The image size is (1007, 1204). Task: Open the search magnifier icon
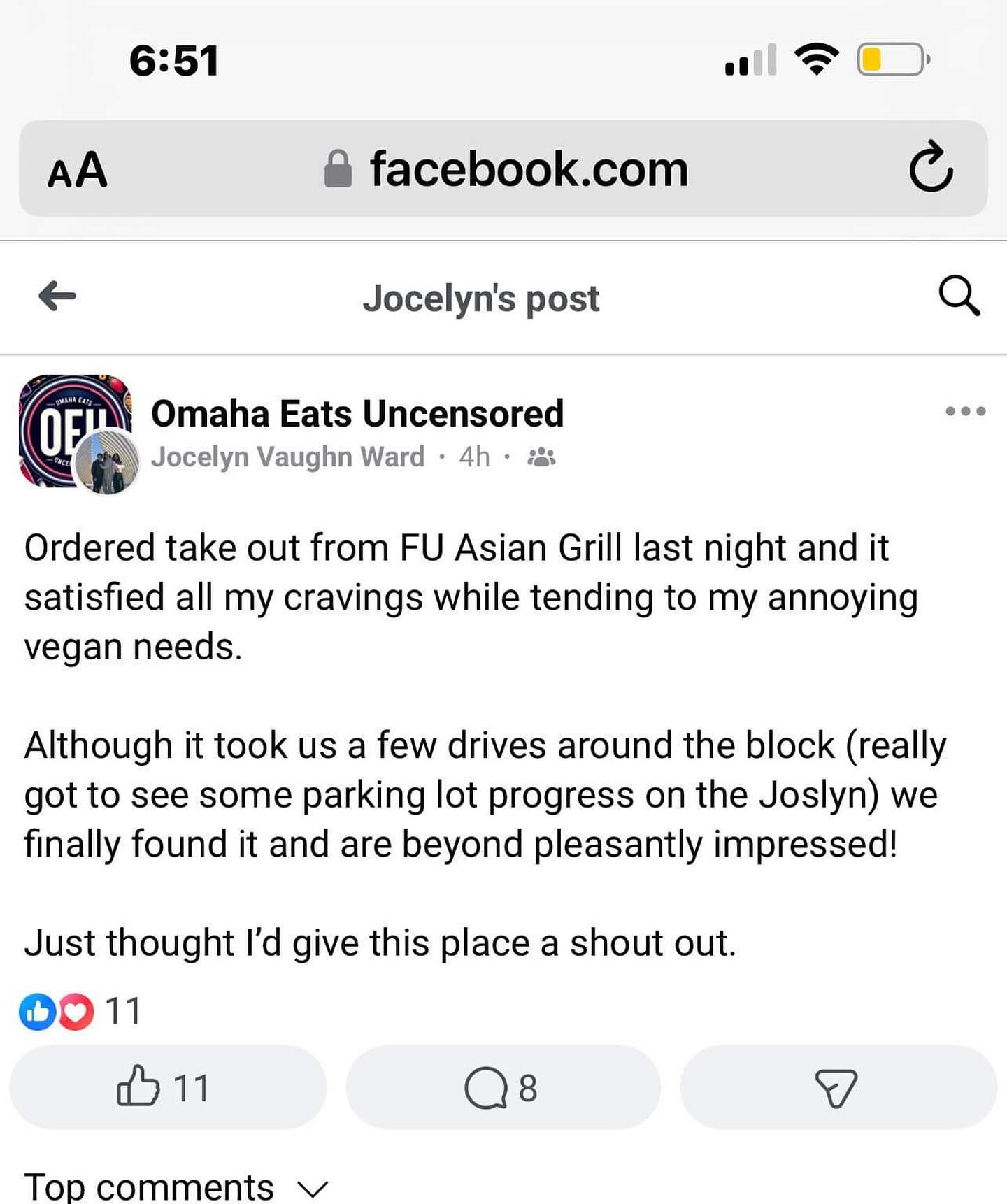[958, 296]
